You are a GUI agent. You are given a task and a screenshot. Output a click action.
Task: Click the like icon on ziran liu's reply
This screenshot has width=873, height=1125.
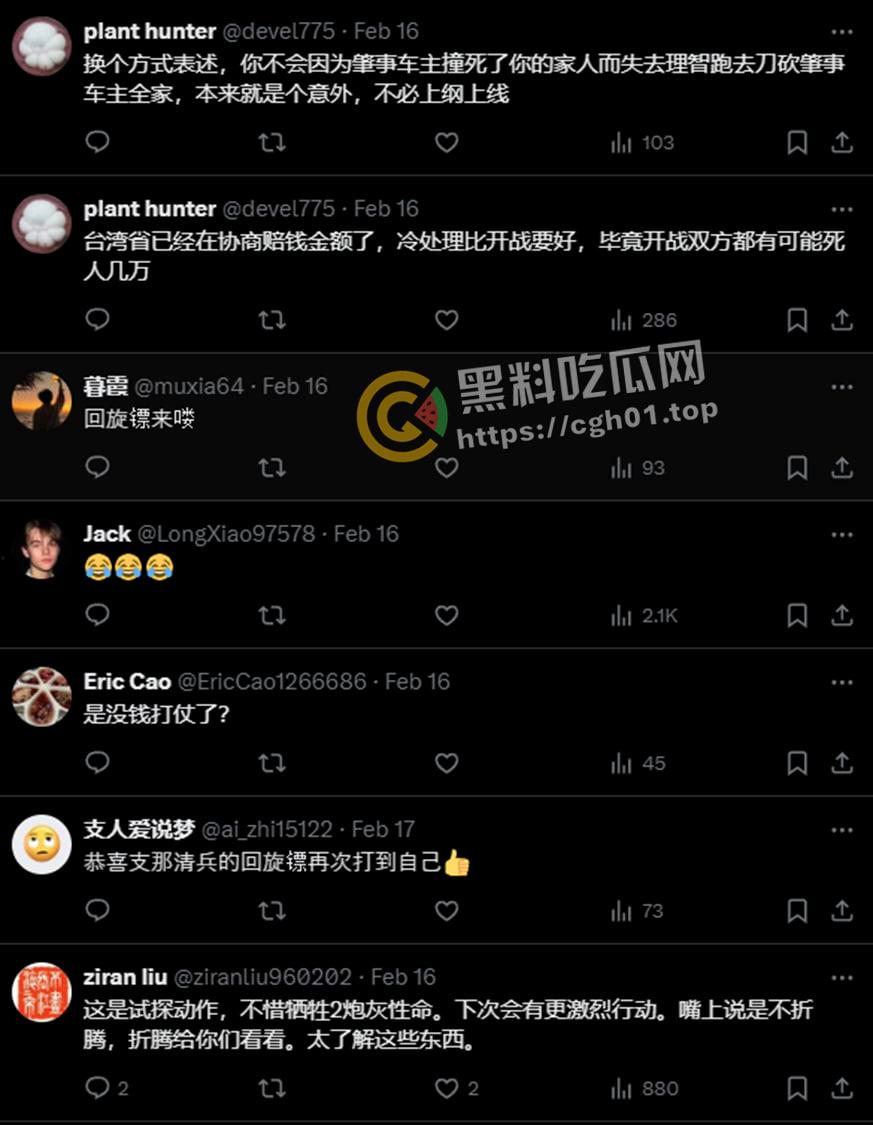[446, 1088]
